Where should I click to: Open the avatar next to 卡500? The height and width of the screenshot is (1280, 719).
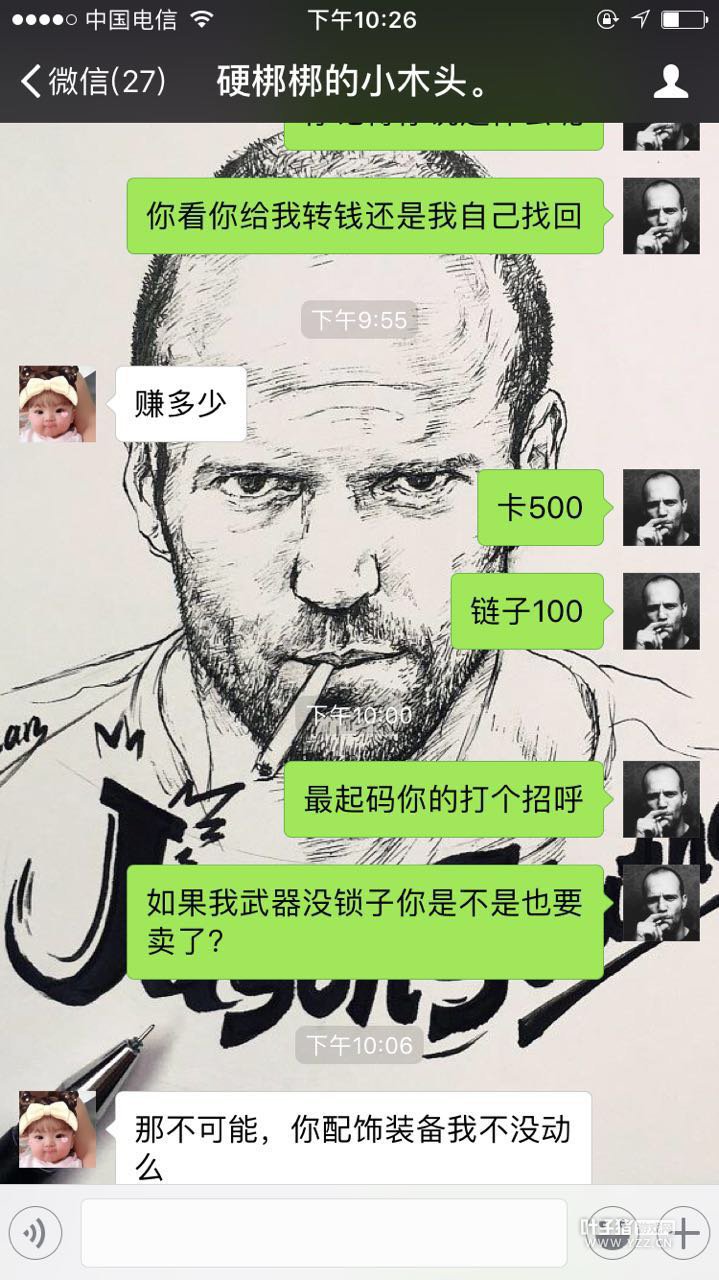[x=661, y=508]
